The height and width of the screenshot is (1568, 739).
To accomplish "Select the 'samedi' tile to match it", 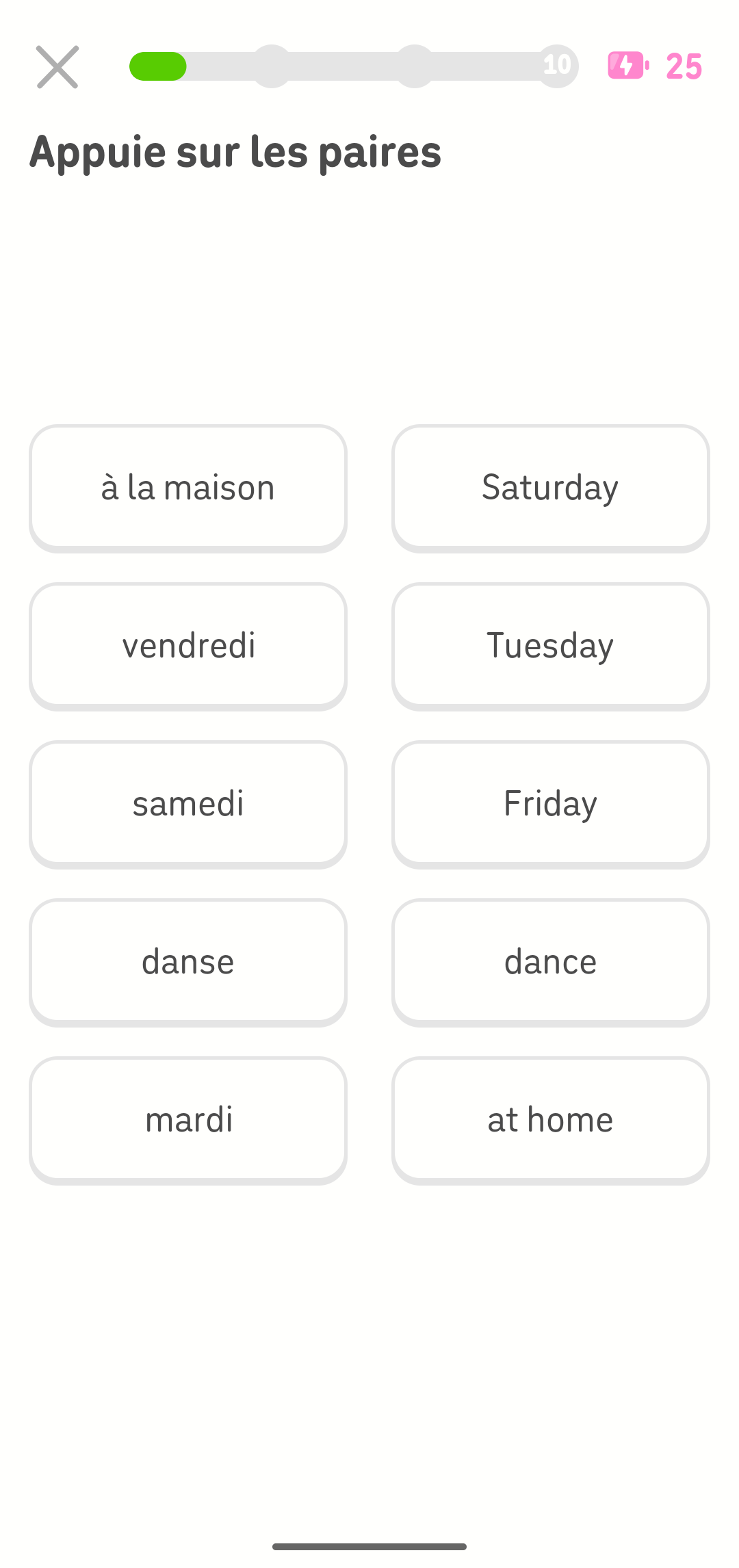I will pyautogui.click(x=188, y=803).
